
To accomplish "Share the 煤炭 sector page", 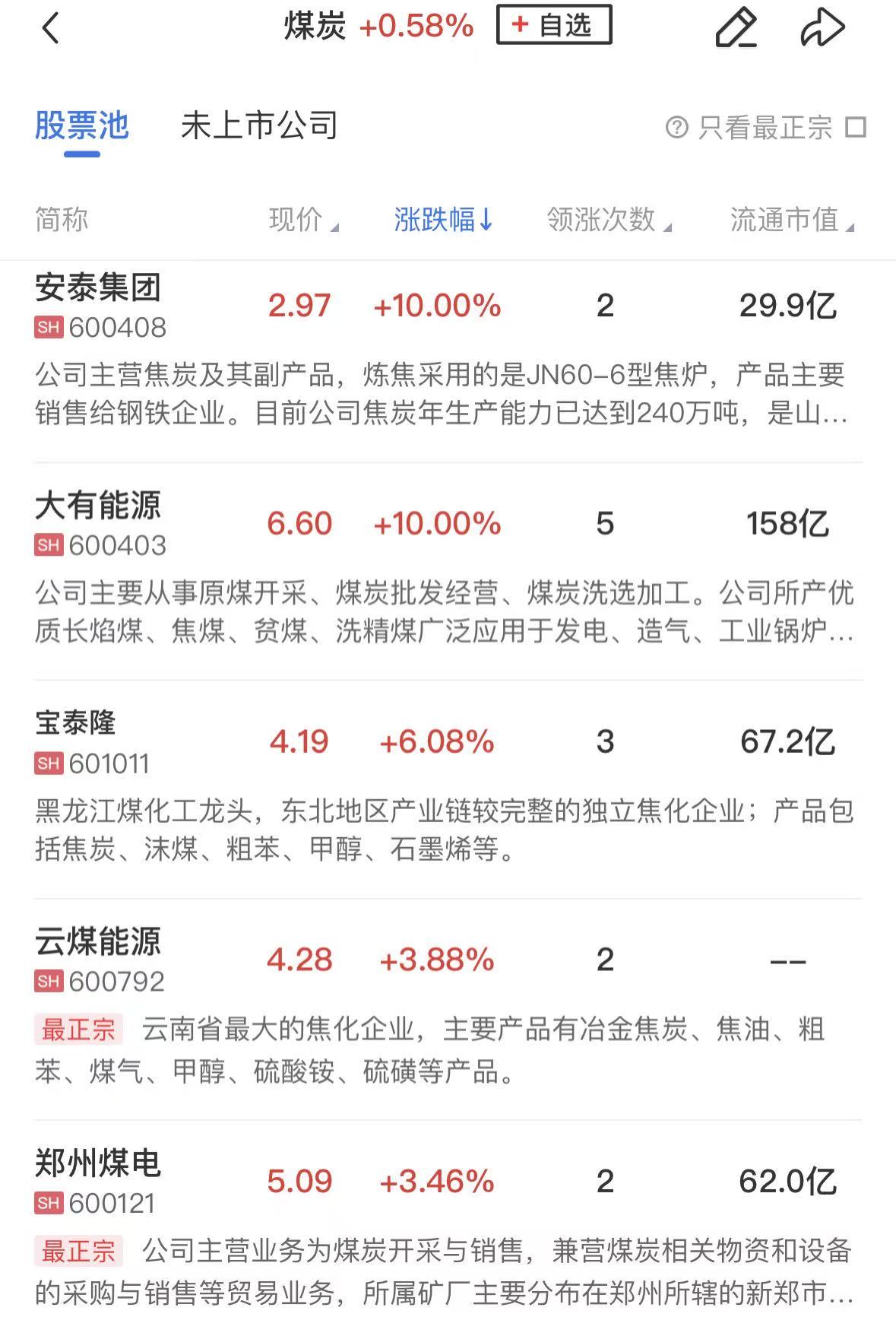I will pyautogui.click(x=822, y=28).
